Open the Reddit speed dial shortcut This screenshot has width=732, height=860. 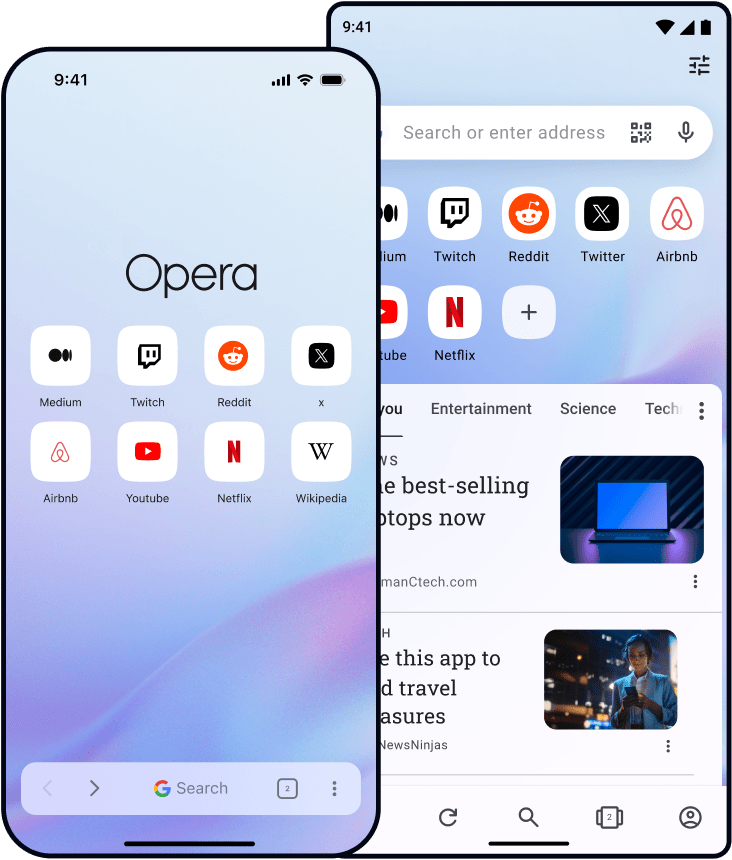[234, 355]
